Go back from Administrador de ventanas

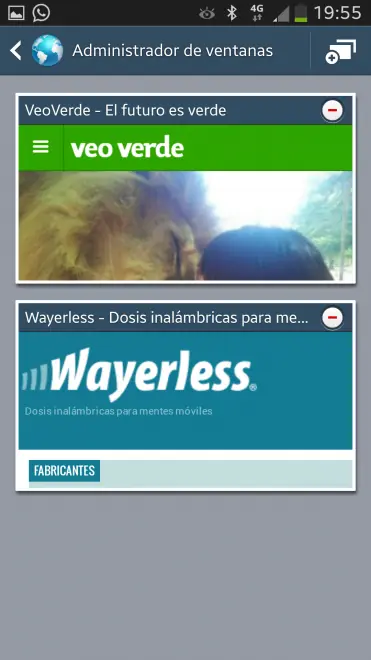pyautogui.click(x=16, y=51)
